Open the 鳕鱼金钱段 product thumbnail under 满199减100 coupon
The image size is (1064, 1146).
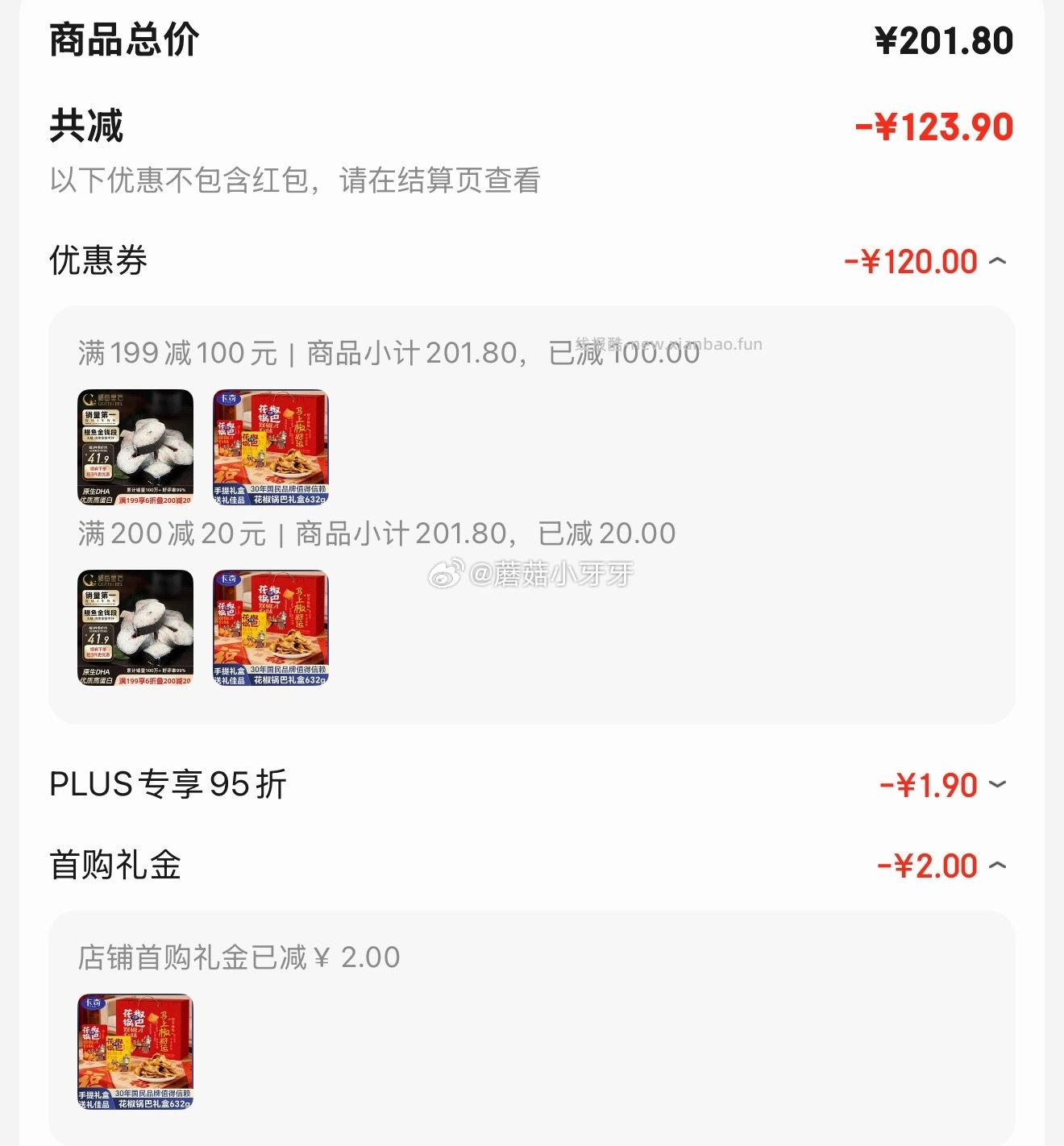[135, 449]
